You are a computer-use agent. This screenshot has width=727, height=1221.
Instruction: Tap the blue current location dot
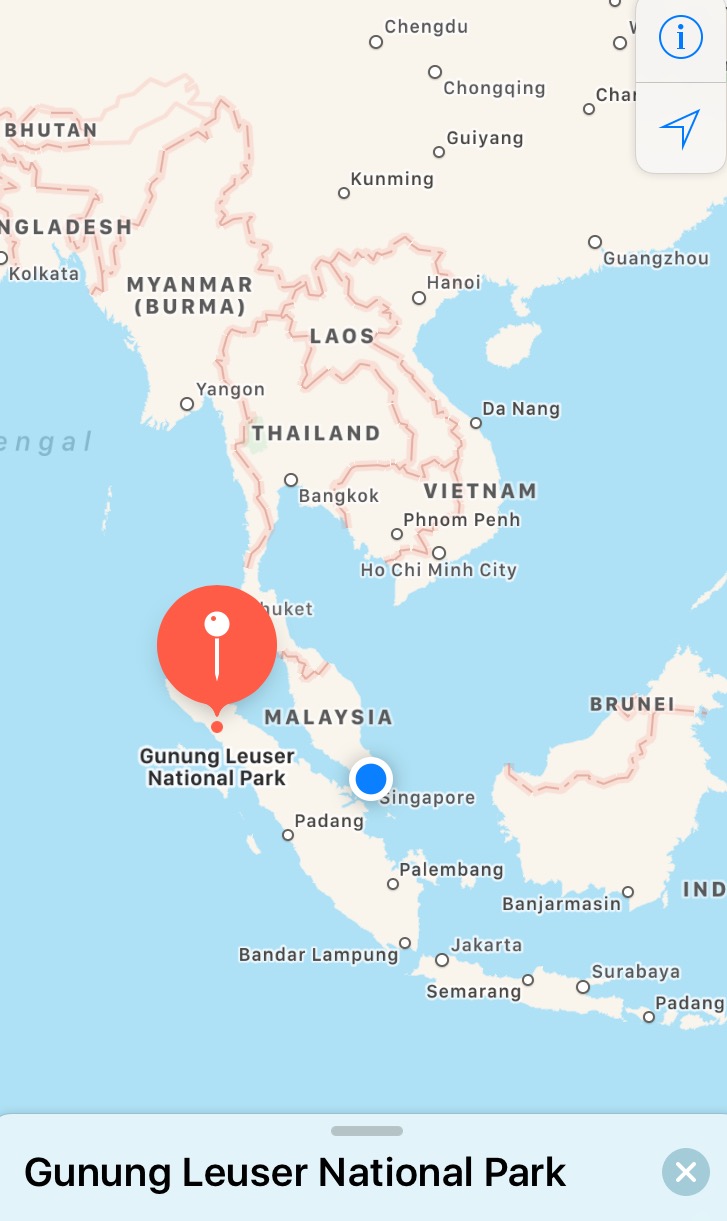[x=371, y=778]
